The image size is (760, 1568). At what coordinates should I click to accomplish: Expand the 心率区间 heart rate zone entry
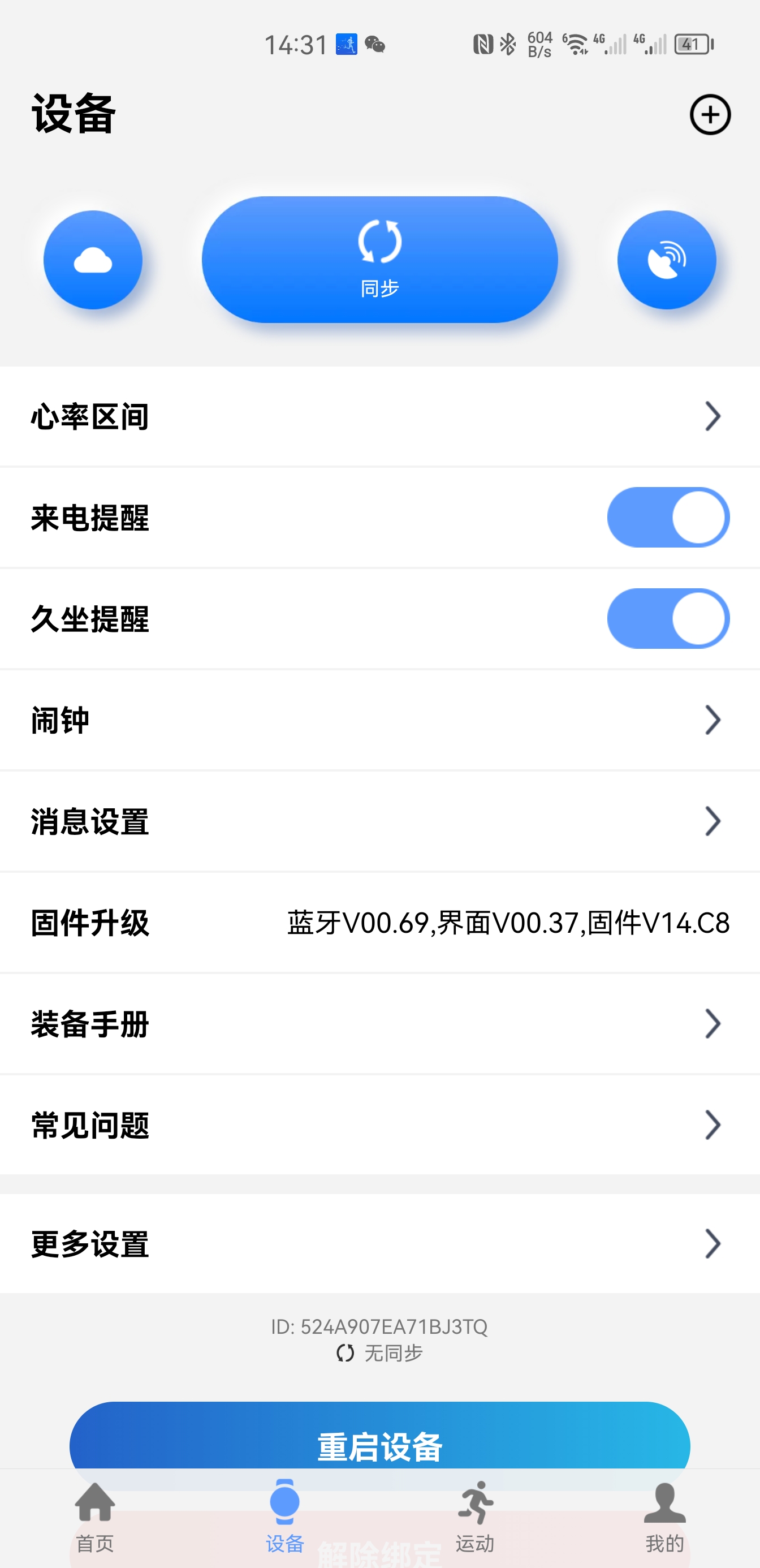[713, 417]
